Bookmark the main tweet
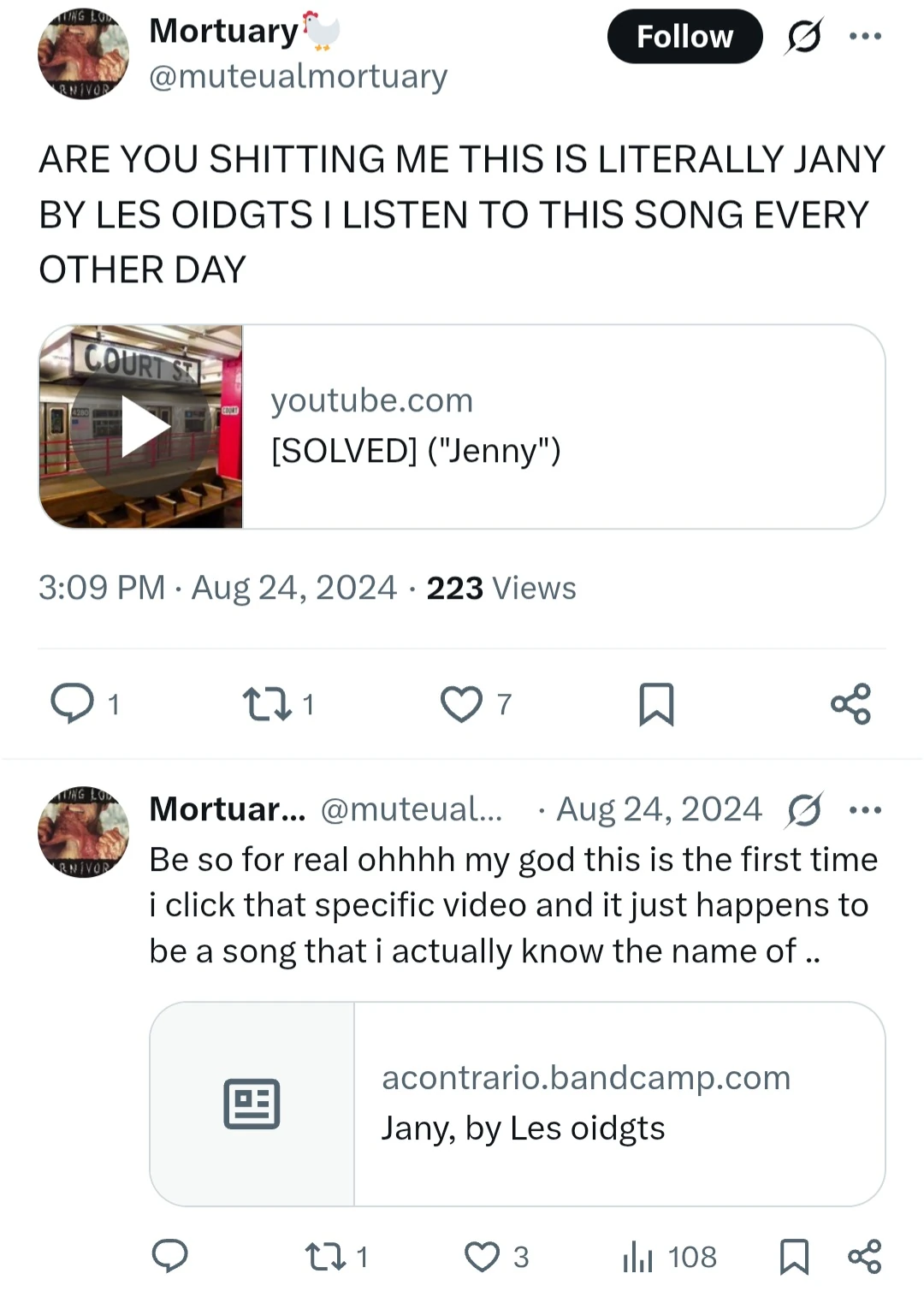The image size is (924, 1291). coord(656,704)
